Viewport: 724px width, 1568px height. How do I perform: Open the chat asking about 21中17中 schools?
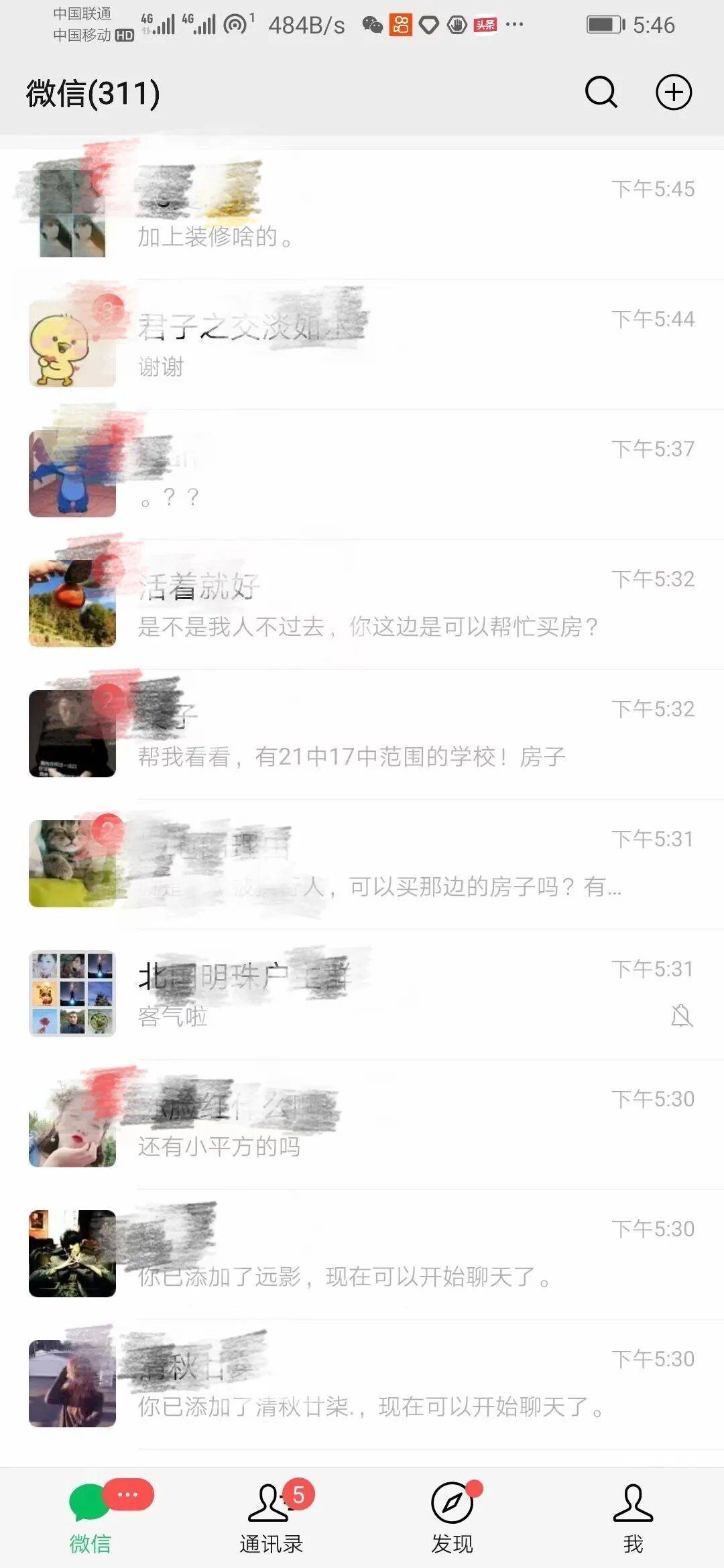[362, 730]
